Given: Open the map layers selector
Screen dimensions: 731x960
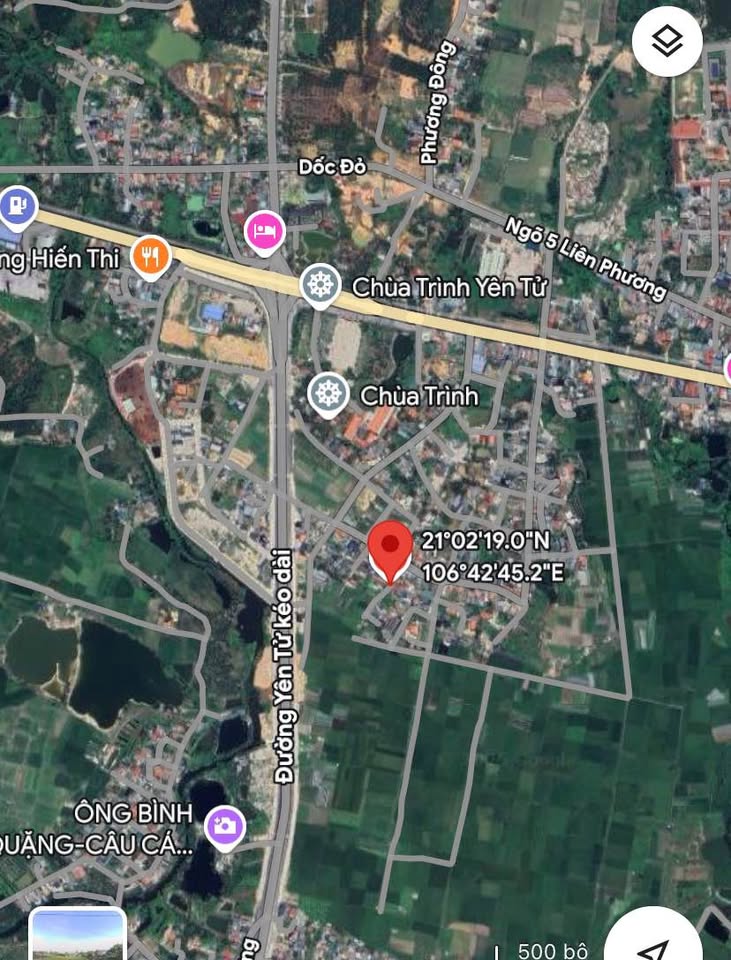Looking at the screenshot, I should pos(667,42).
